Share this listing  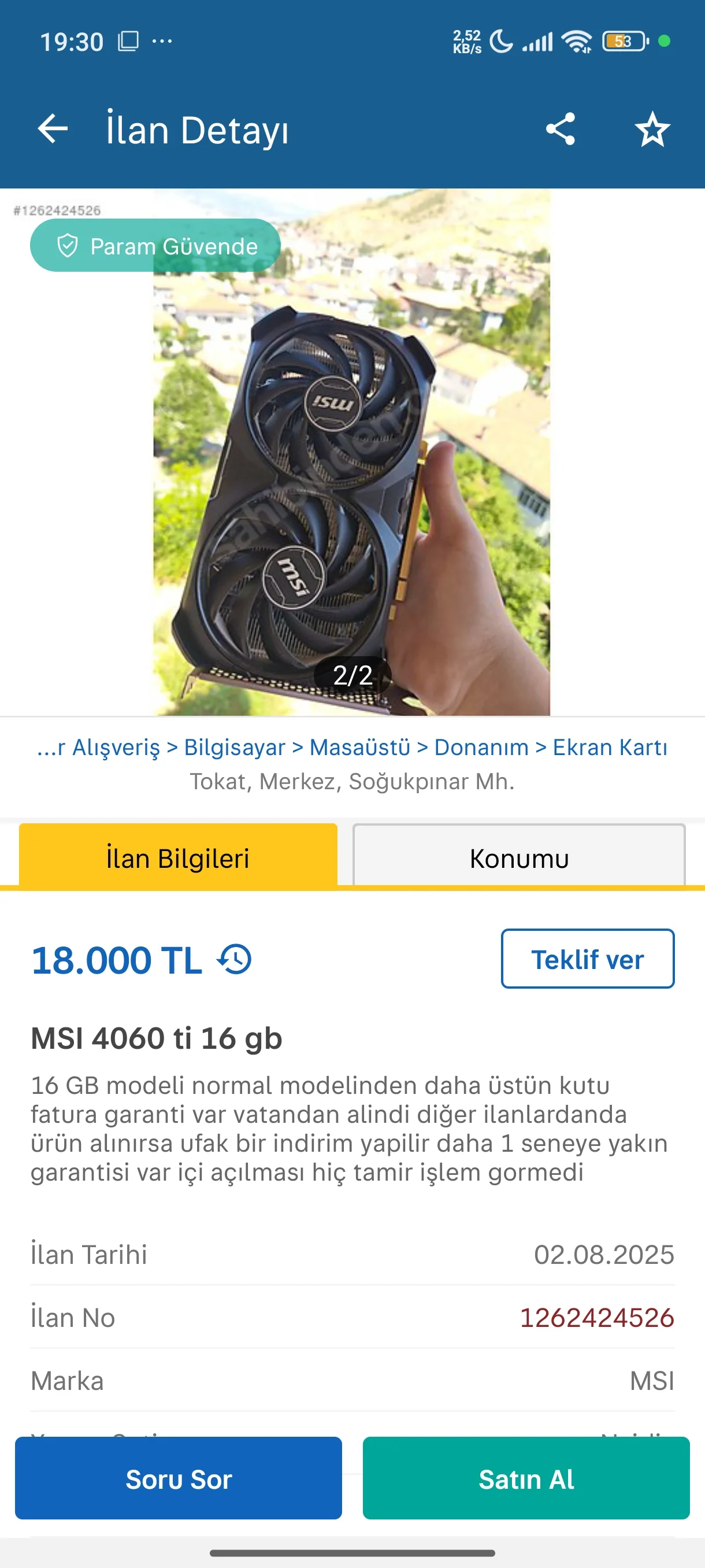[x=559, y=129]
